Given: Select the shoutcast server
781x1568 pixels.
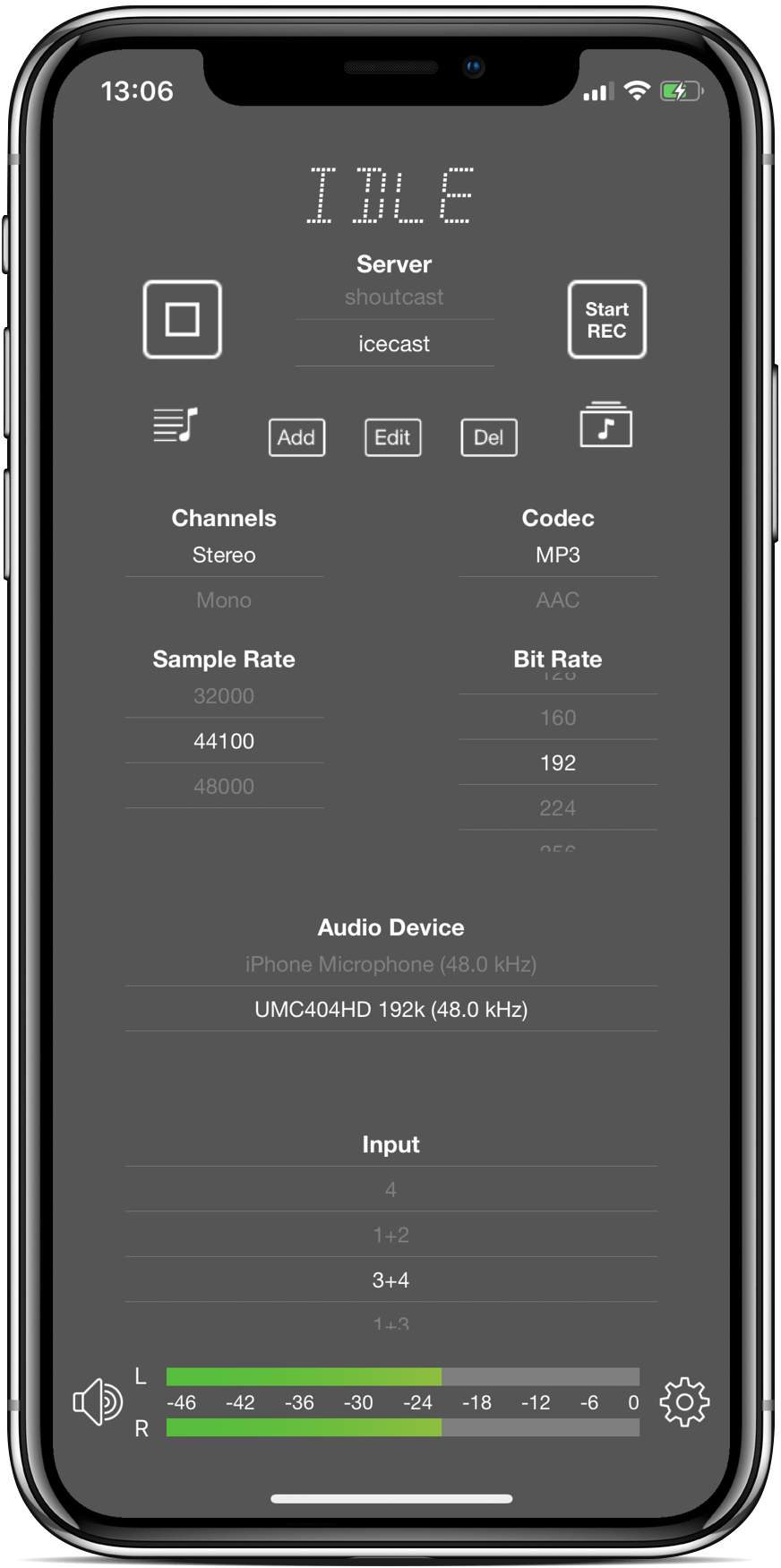Looking at the screenshot, I should click(x=394, y=297).
